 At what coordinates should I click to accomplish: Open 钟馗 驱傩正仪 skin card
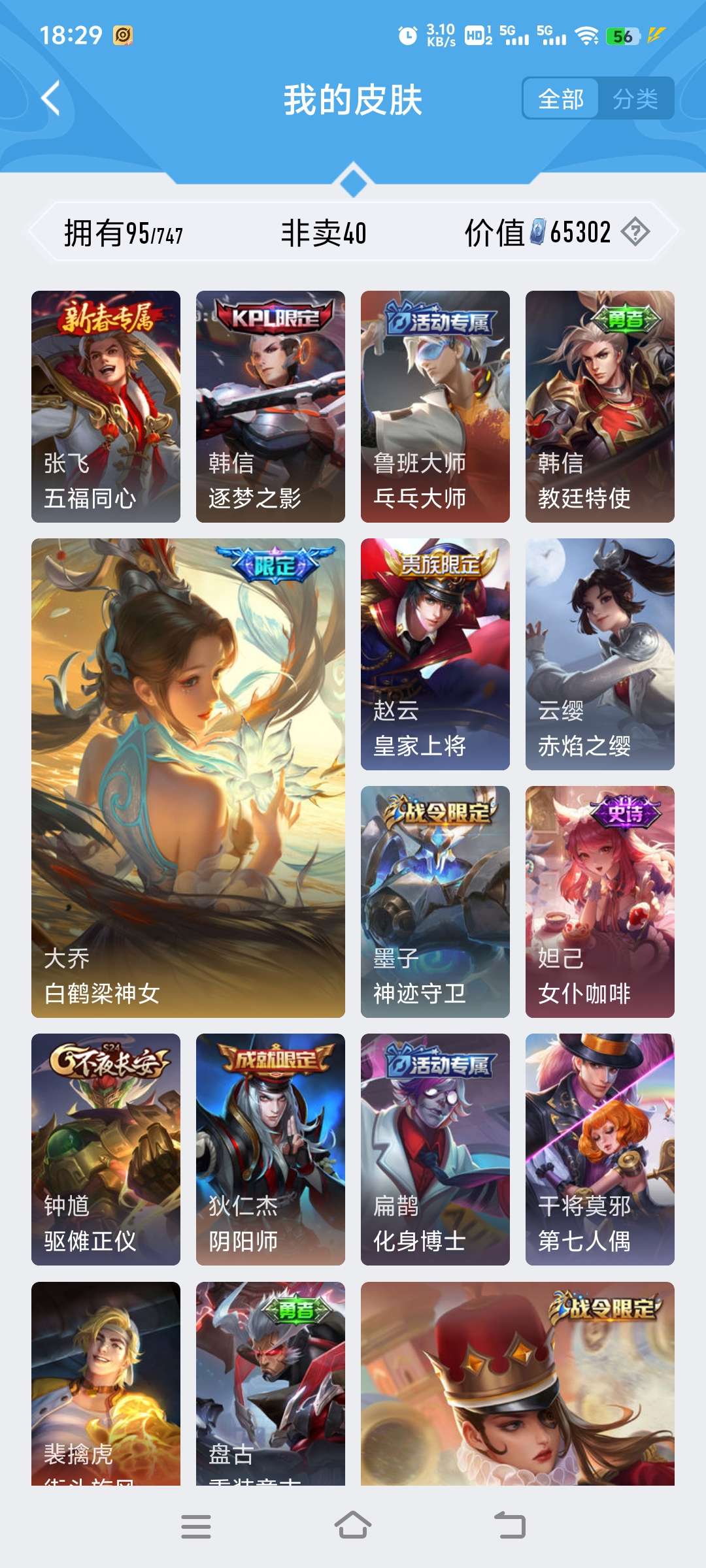106,1149
